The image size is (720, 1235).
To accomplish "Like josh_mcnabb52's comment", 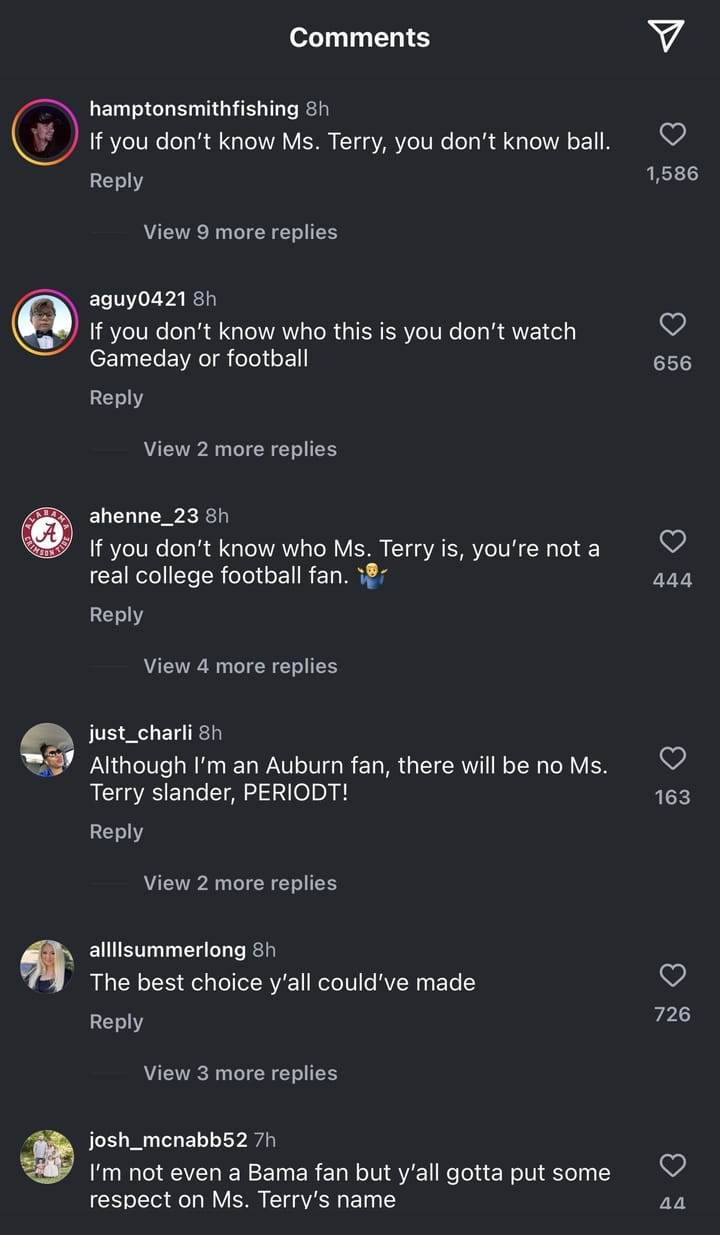I will click(x=671, y=1165).
